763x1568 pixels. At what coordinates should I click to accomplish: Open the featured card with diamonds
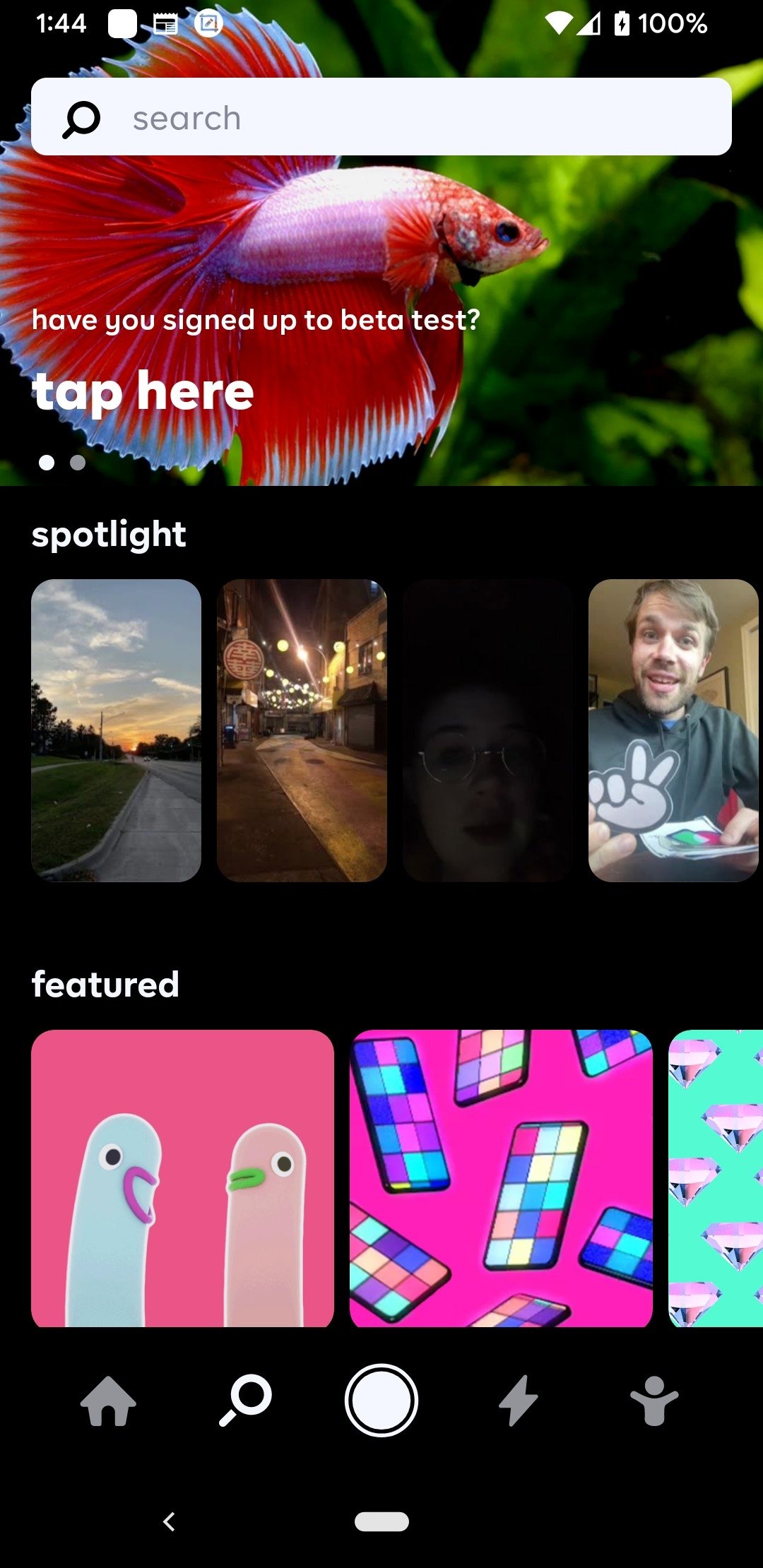(x=716, y=1178)
